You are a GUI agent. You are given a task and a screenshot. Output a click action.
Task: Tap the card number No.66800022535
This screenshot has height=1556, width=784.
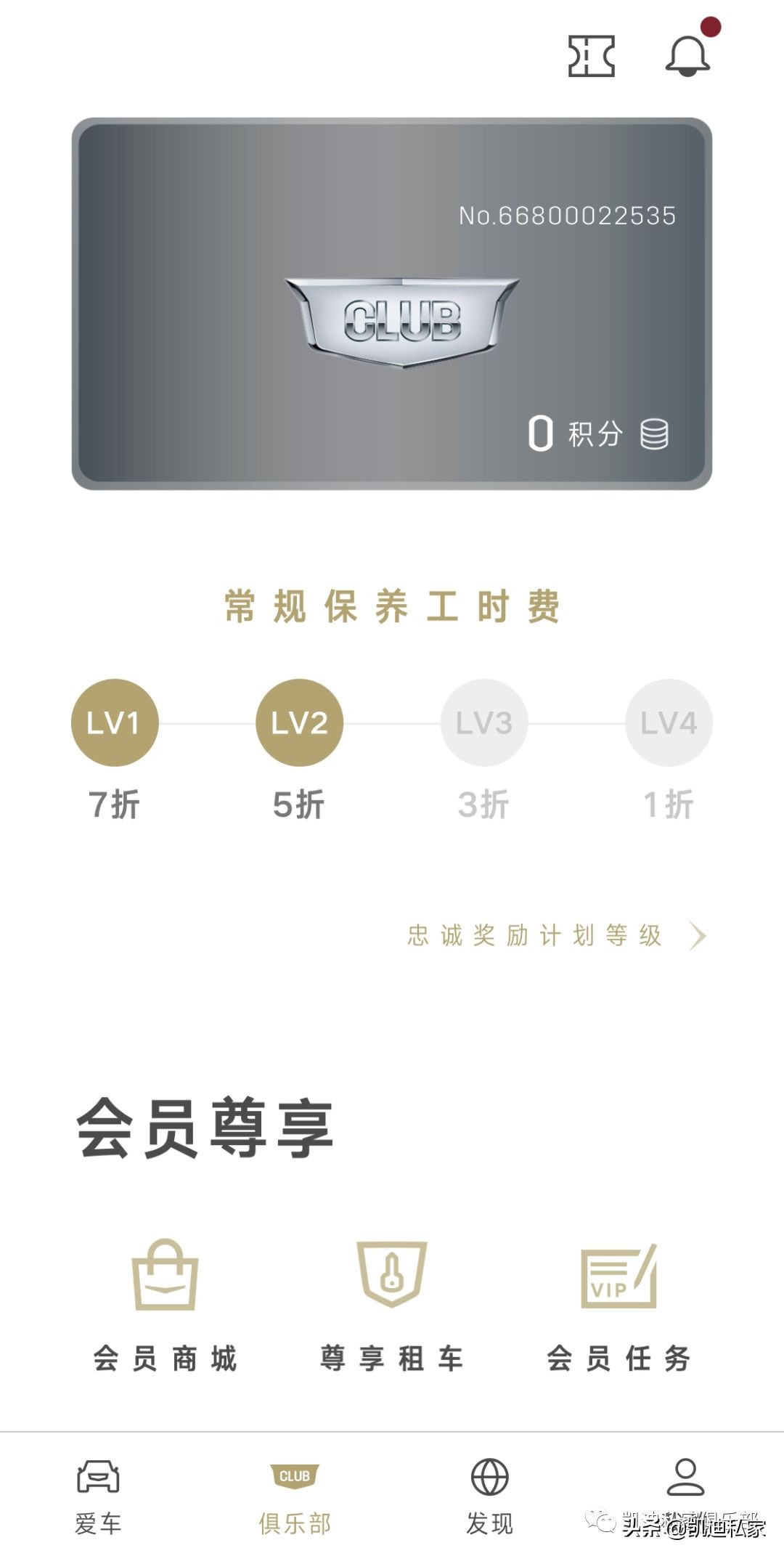tap(568, 213)
